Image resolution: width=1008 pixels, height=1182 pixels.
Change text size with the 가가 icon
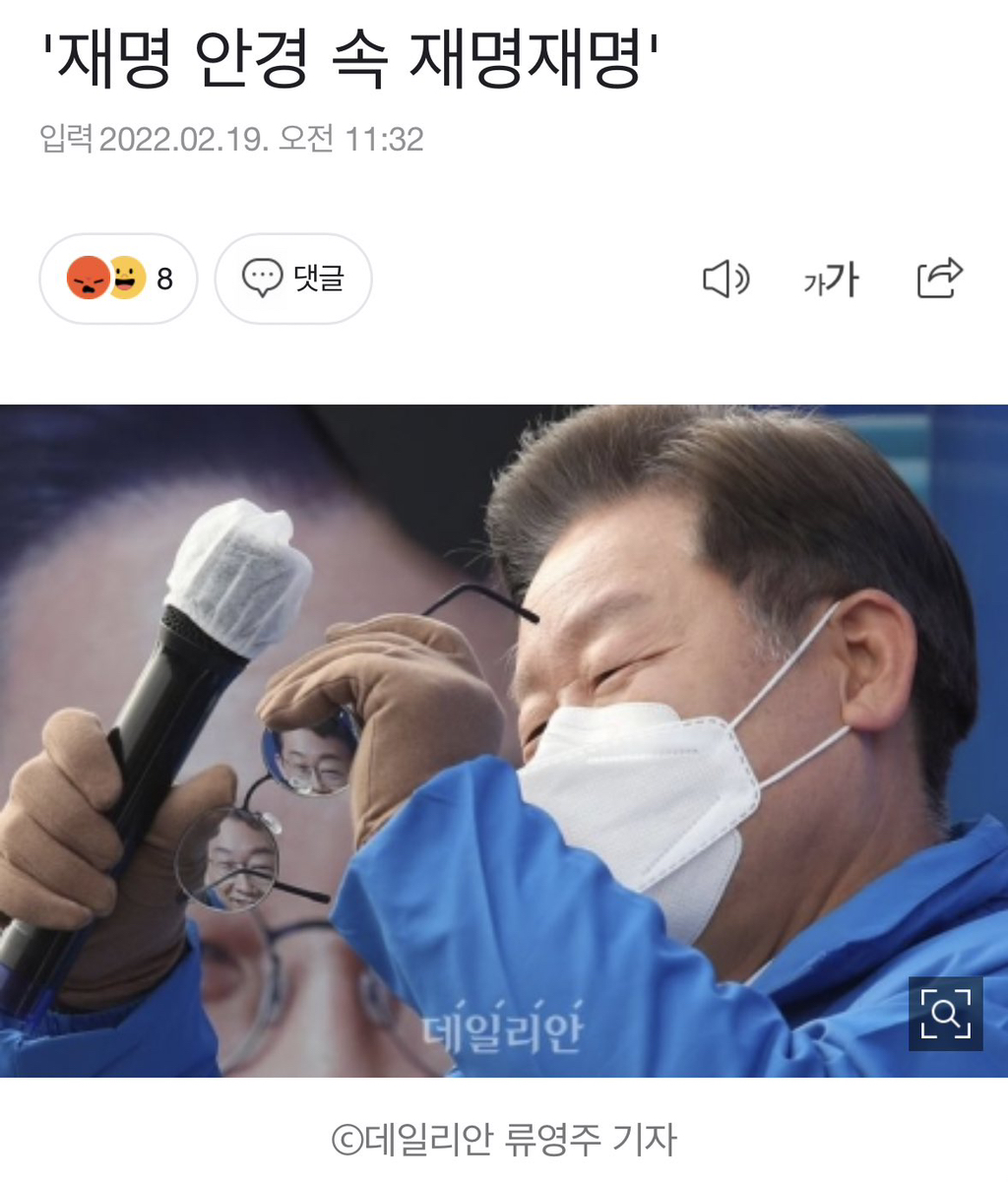pos(832,280)
